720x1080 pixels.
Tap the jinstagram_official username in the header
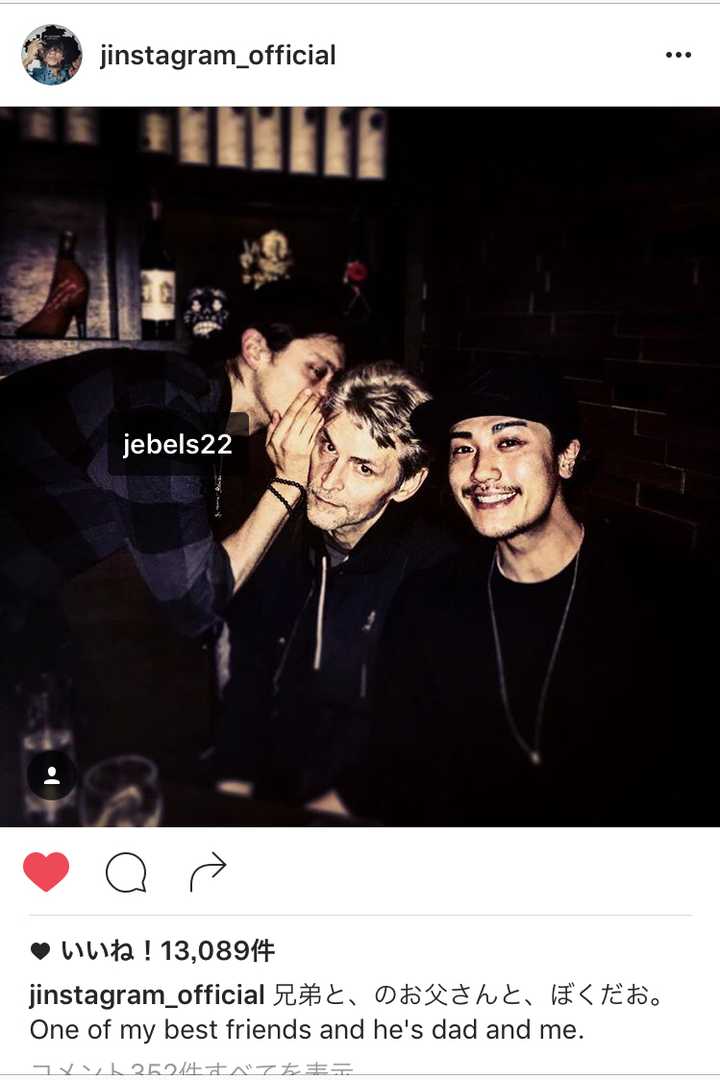pyautogui.click(x=218, y=55)
